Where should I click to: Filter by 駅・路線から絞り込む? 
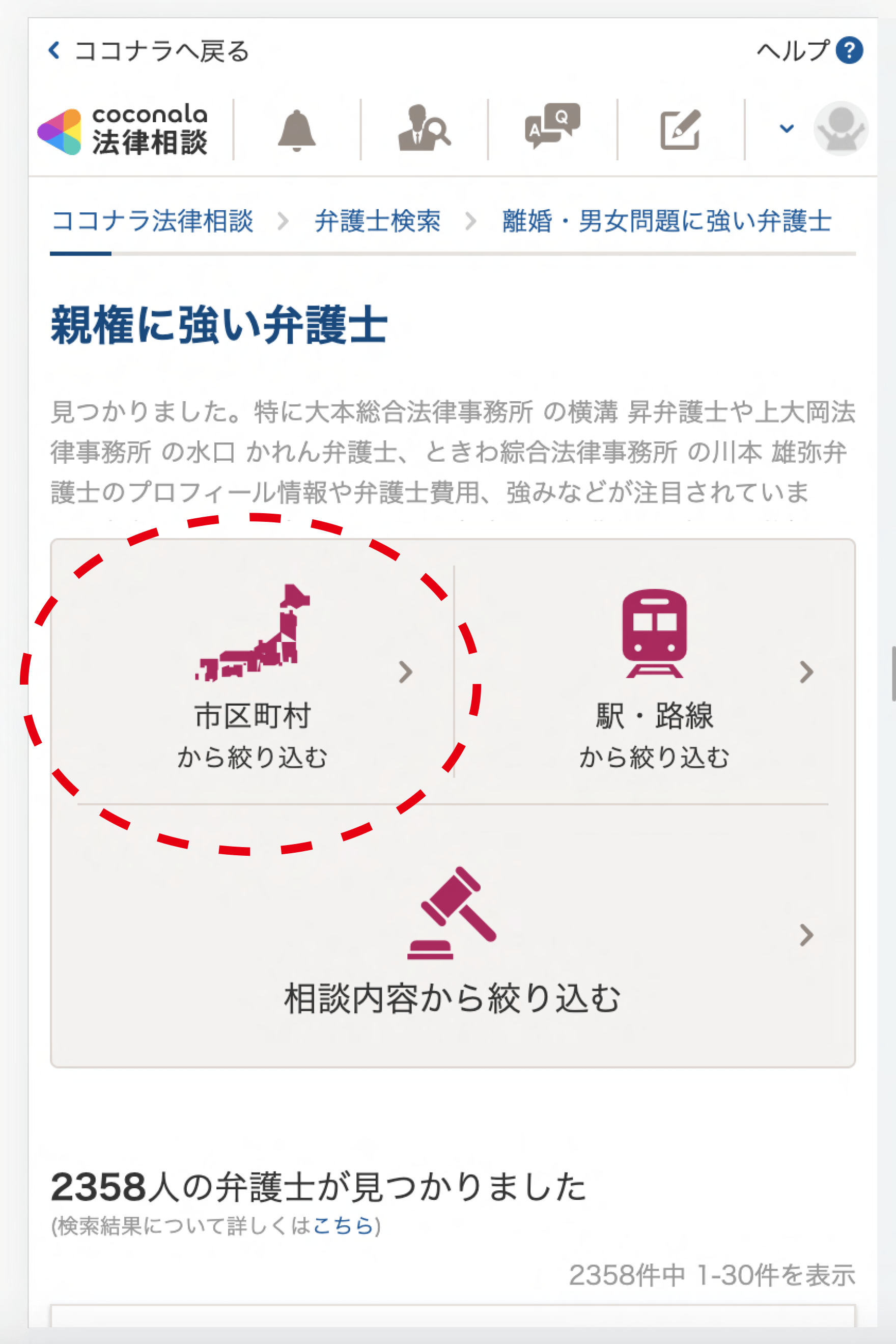tap(654, 674)
